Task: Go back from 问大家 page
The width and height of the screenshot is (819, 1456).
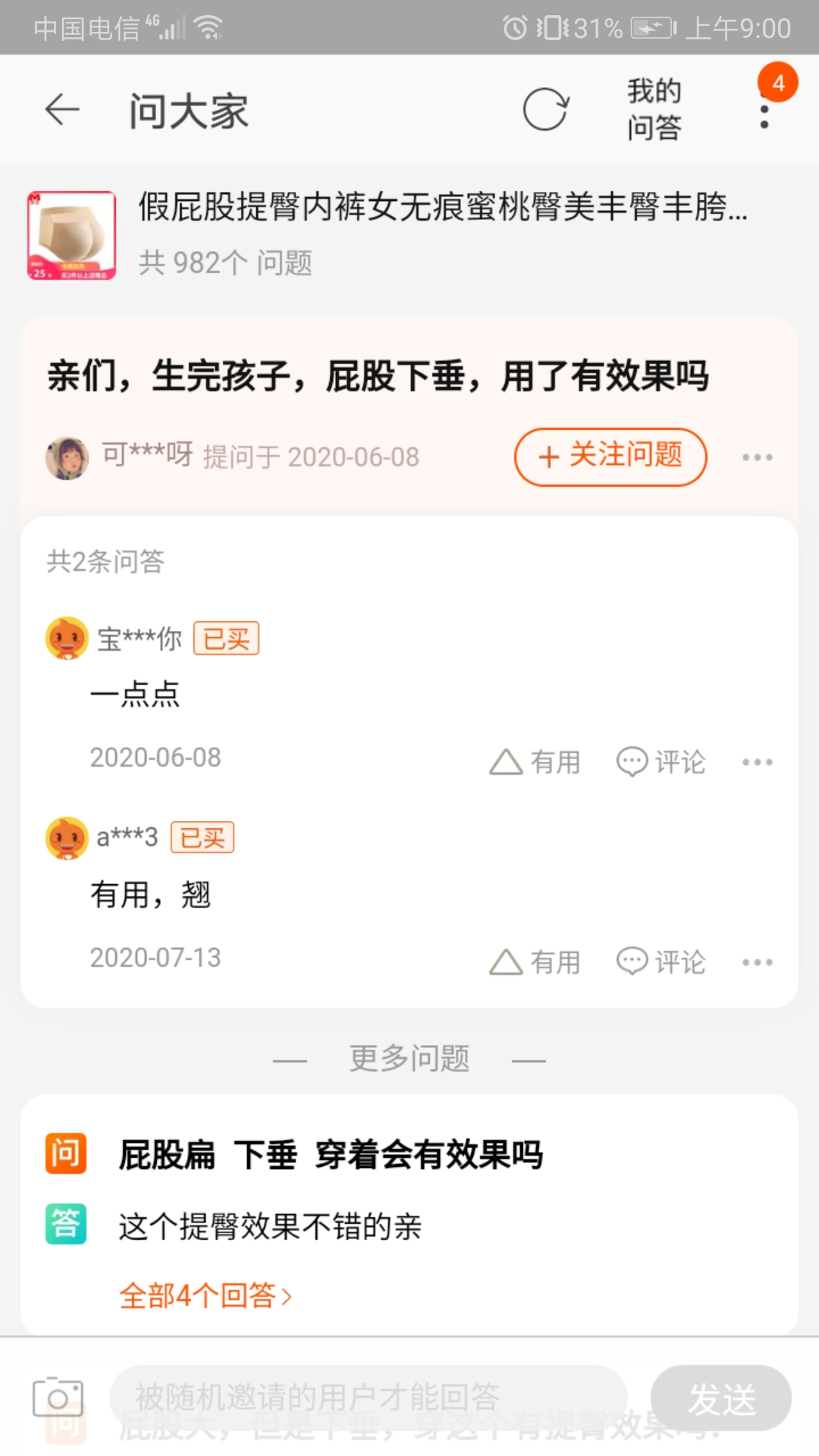Action: (x=62, y=110)
